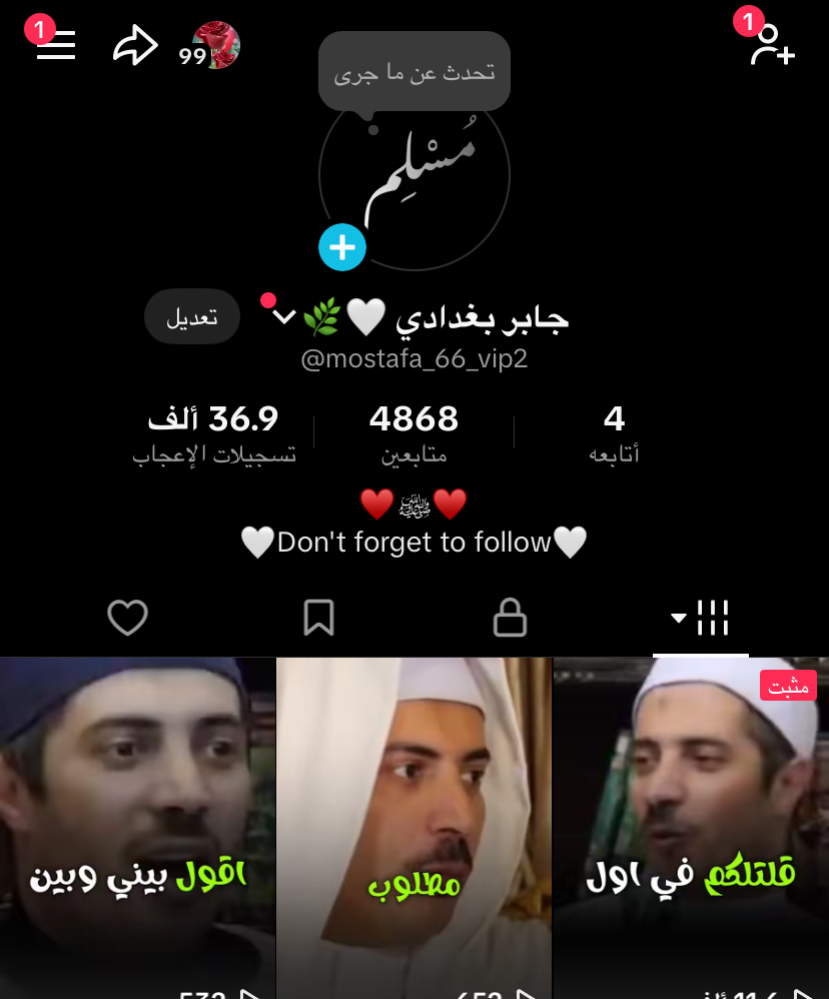Tap the تعديل edit profile button
Screen dimensions: 829x999
(192, 317)
